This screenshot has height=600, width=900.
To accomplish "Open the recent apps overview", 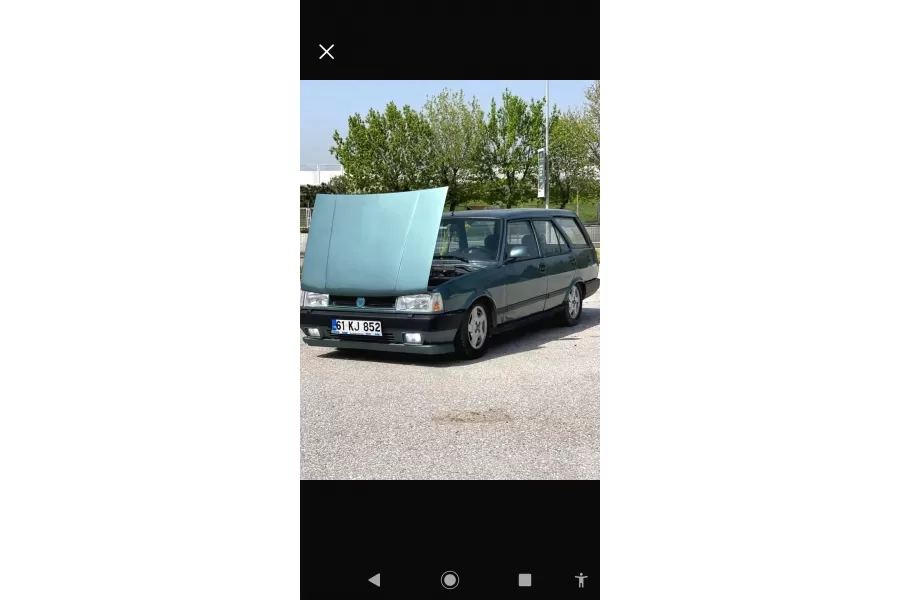I will click(525, 580).
